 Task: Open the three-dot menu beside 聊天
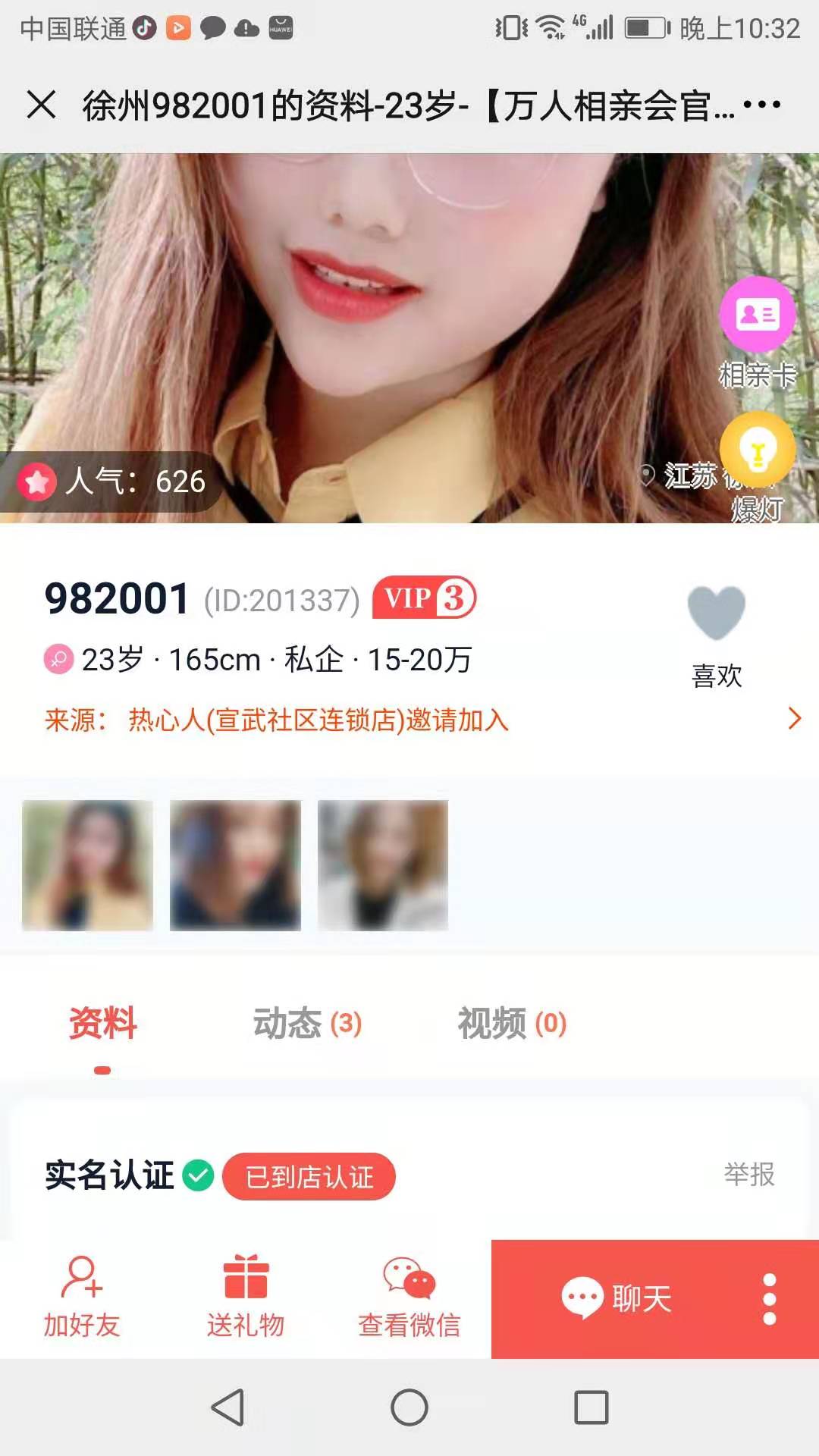coord(769,1298)
